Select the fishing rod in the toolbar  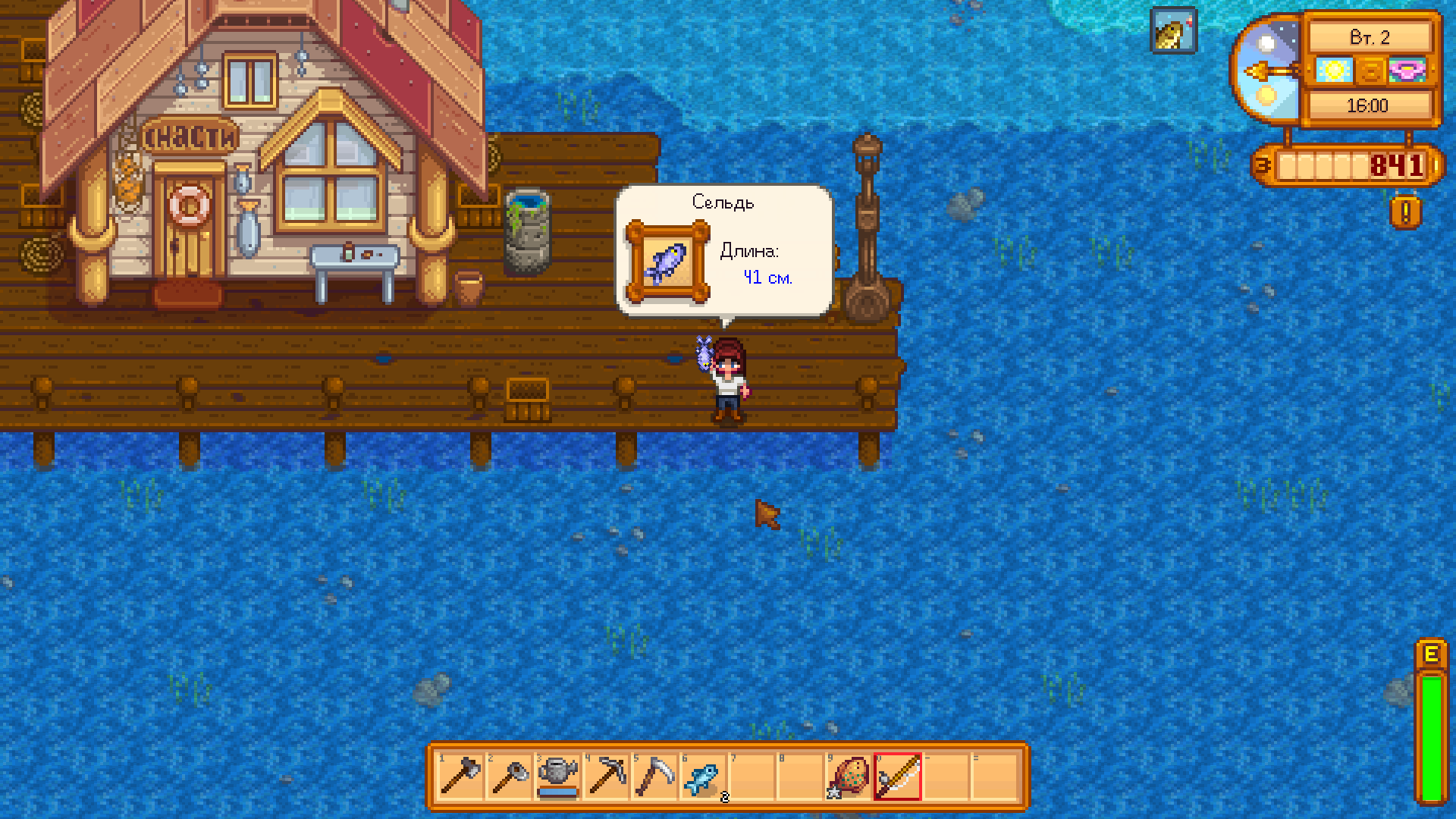[897, 776]
